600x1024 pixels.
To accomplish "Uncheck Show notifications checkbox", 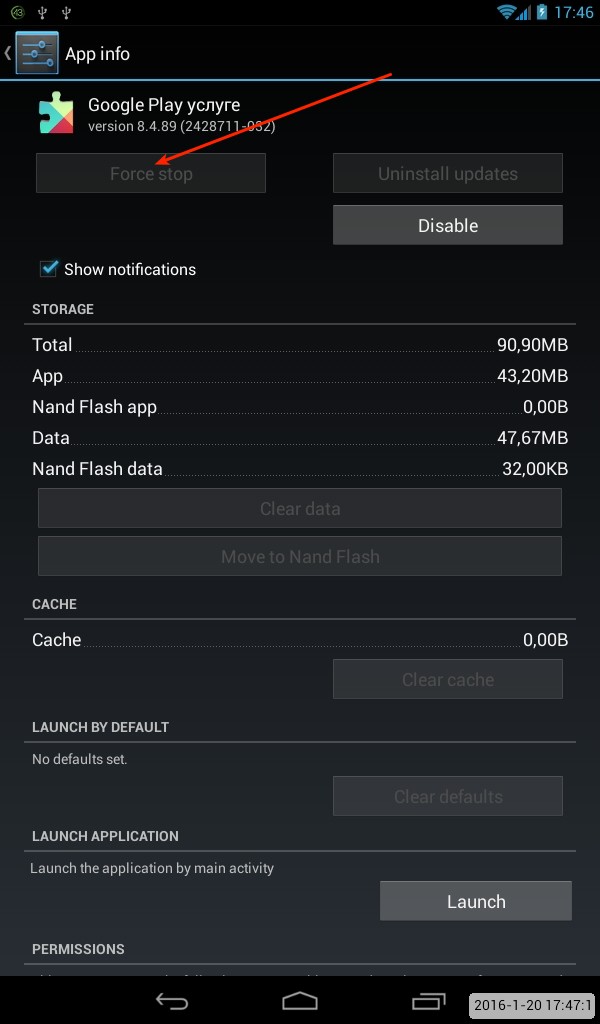I will coord(49,269).
